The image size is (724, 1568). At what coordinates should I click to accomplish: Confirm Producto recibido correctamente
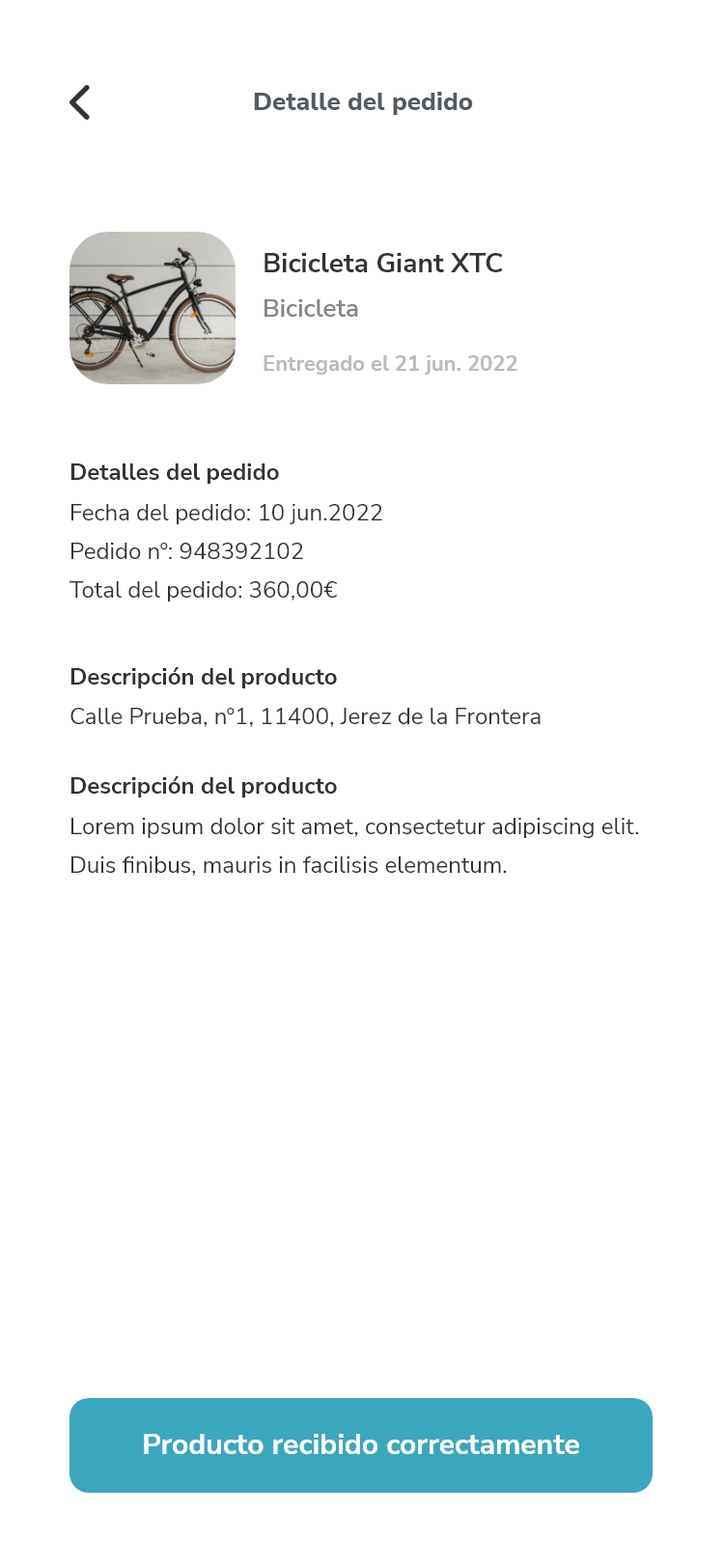click(361, 1444)
